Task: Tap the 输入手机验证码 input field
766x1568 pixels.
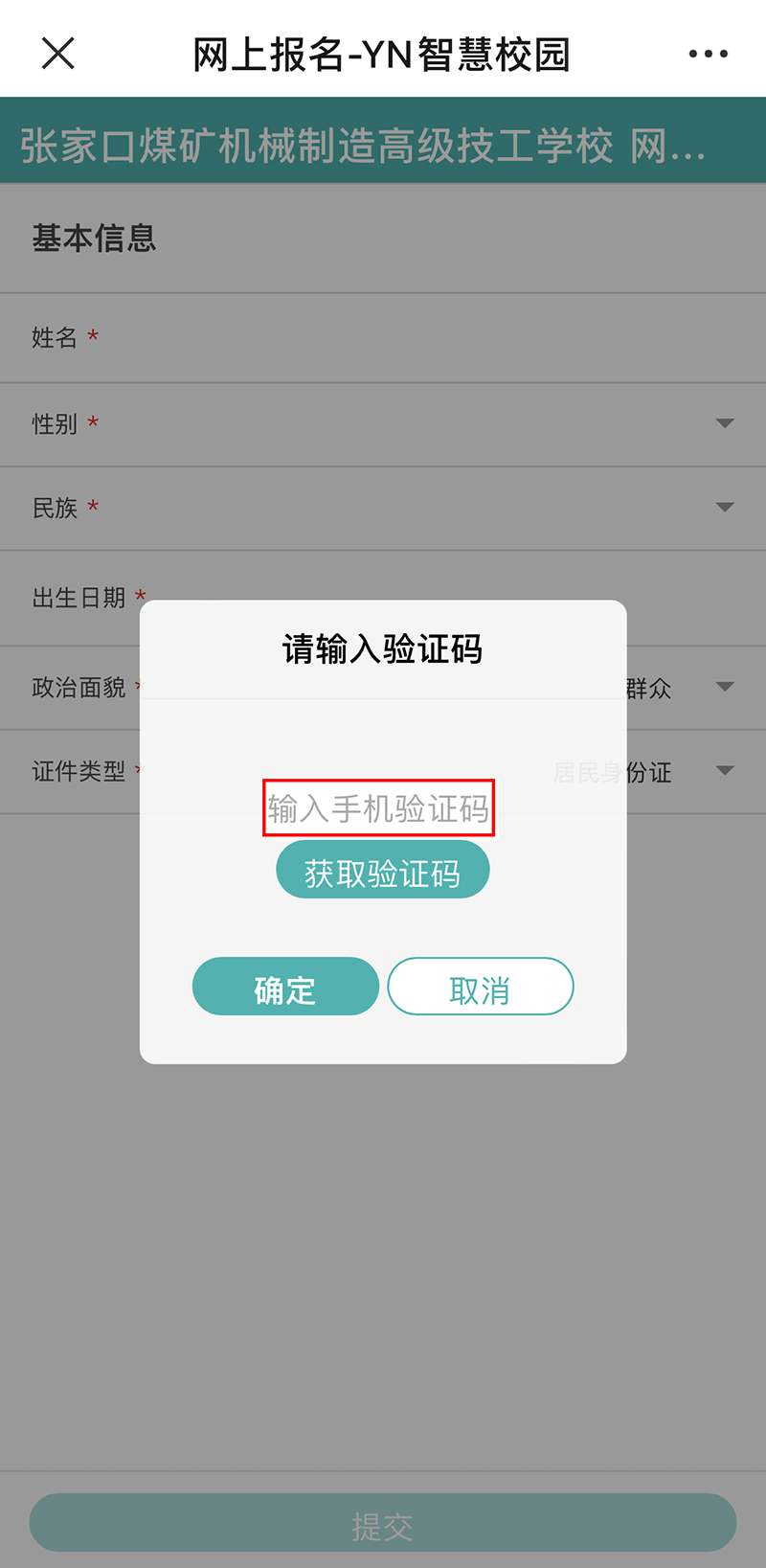Action: (x=378, y=808)
